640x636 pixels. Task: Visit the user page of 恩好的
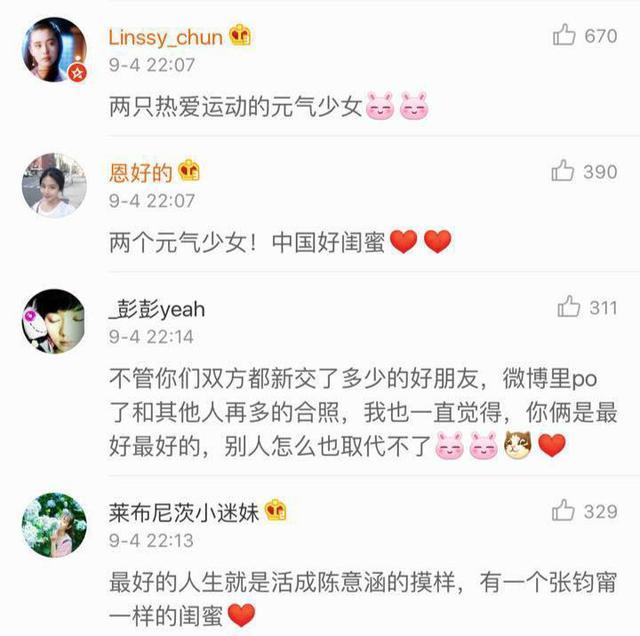(x=142, y=172)
